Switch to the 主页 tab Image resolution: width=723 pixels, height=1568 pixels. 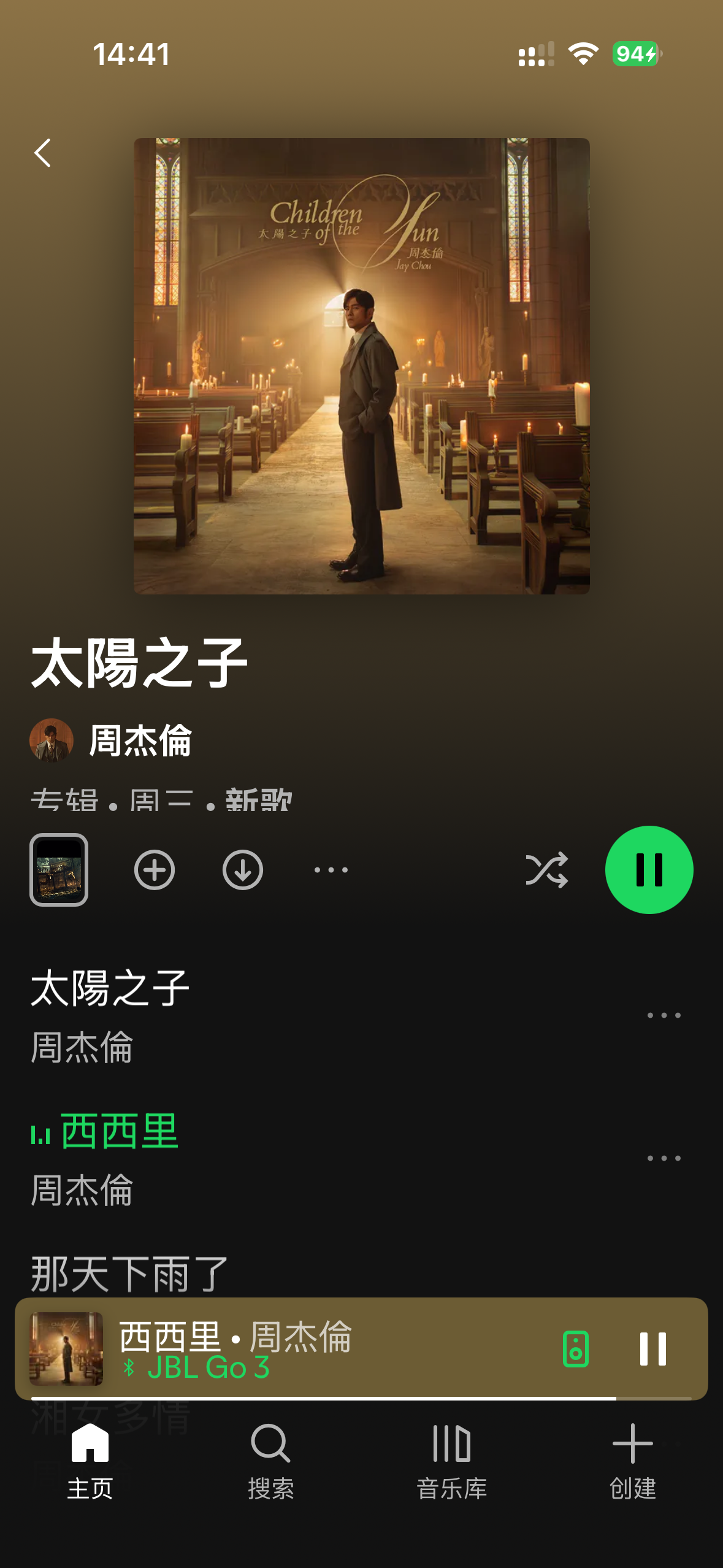(x=90, y=1460)
